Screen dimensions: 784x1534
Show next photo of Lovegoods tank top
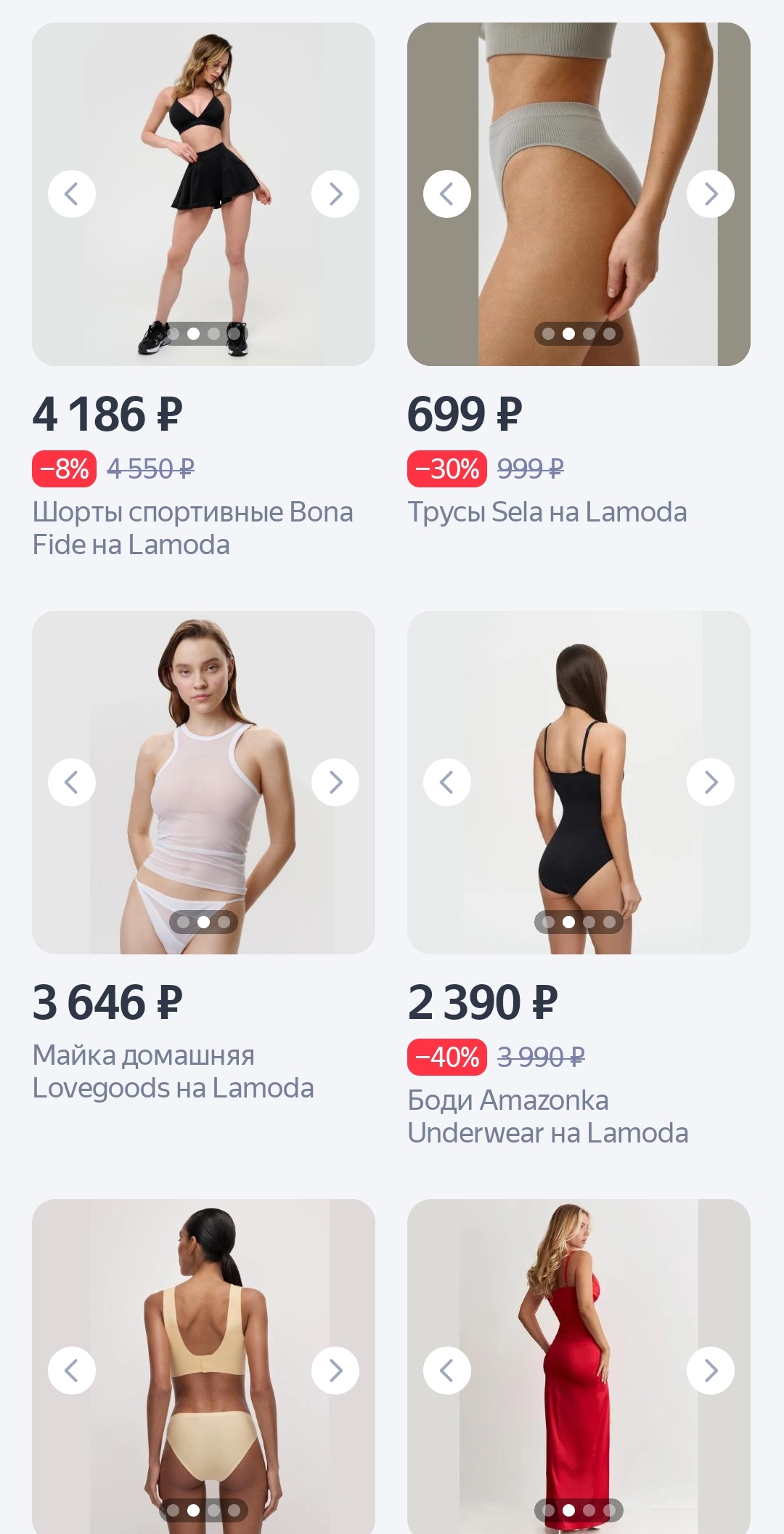point(335,782)
